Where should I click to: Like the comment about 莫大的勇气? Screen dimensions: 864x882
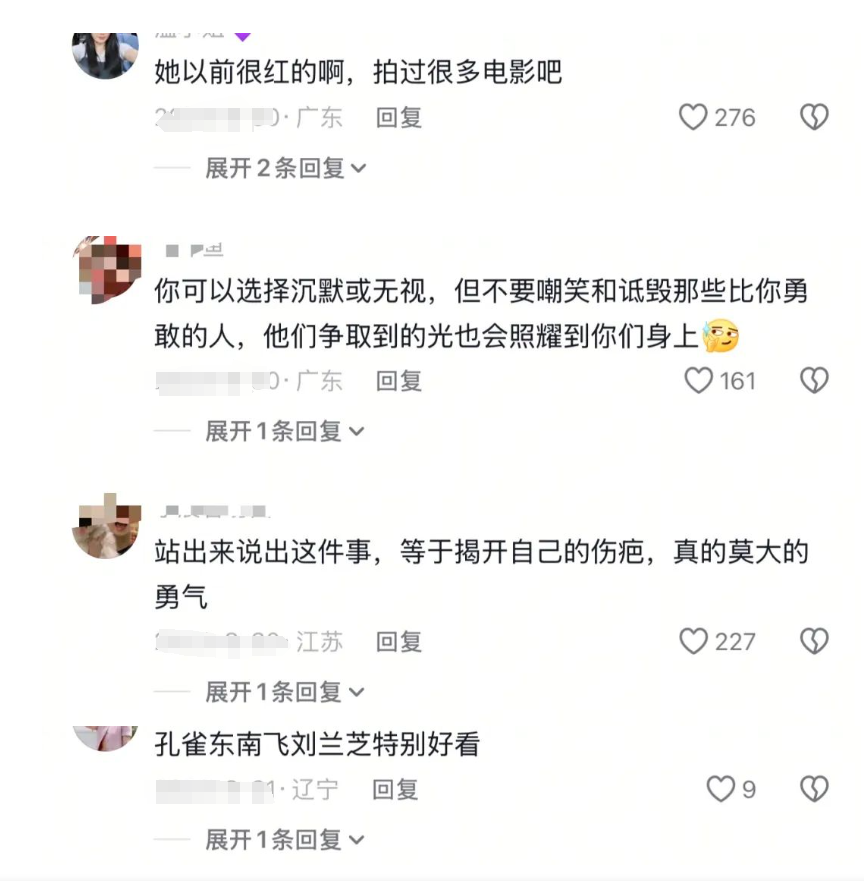(x=694, y=641)
